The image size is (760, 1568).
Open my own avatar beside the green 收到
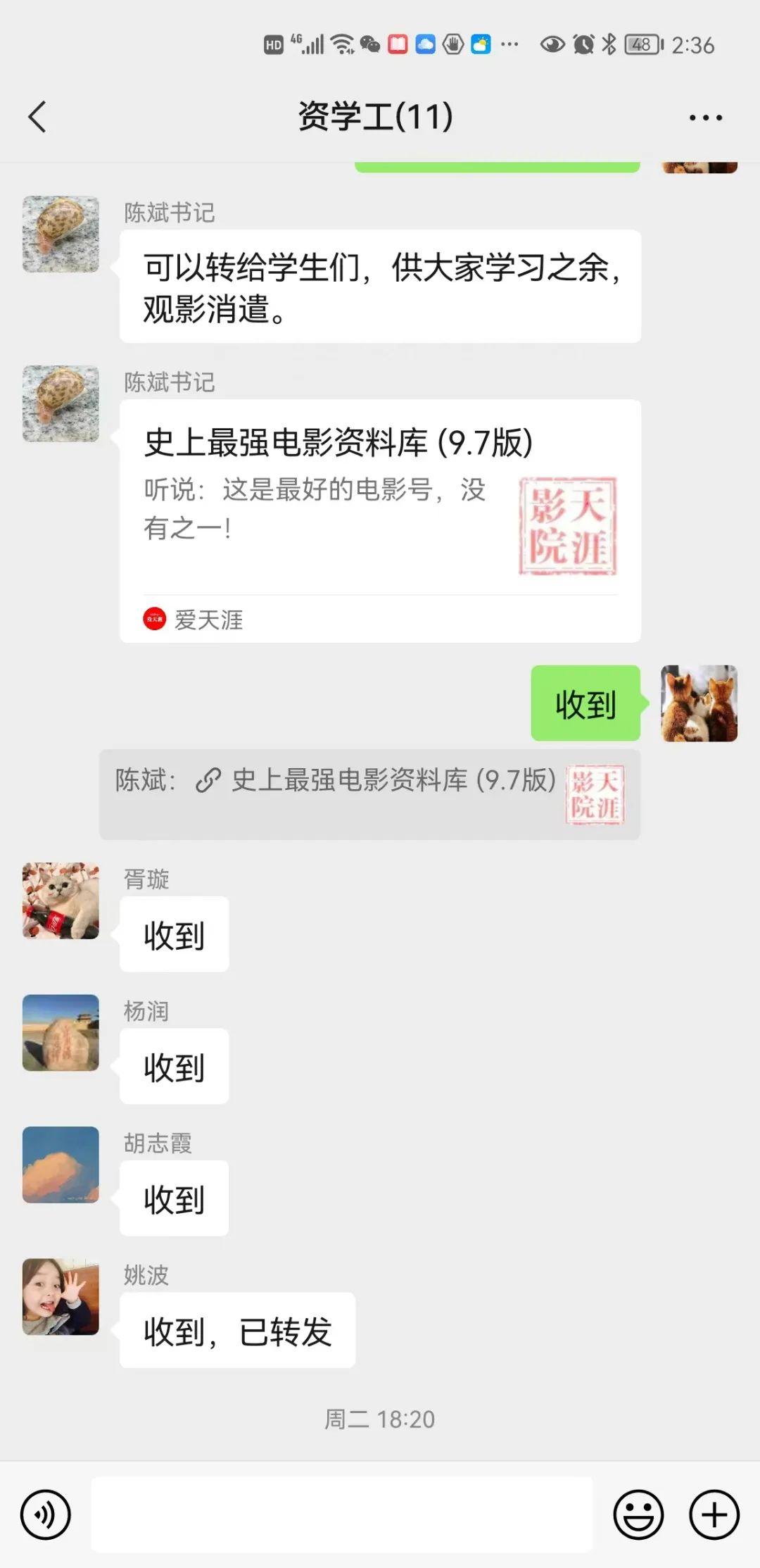tap(699, 703)
